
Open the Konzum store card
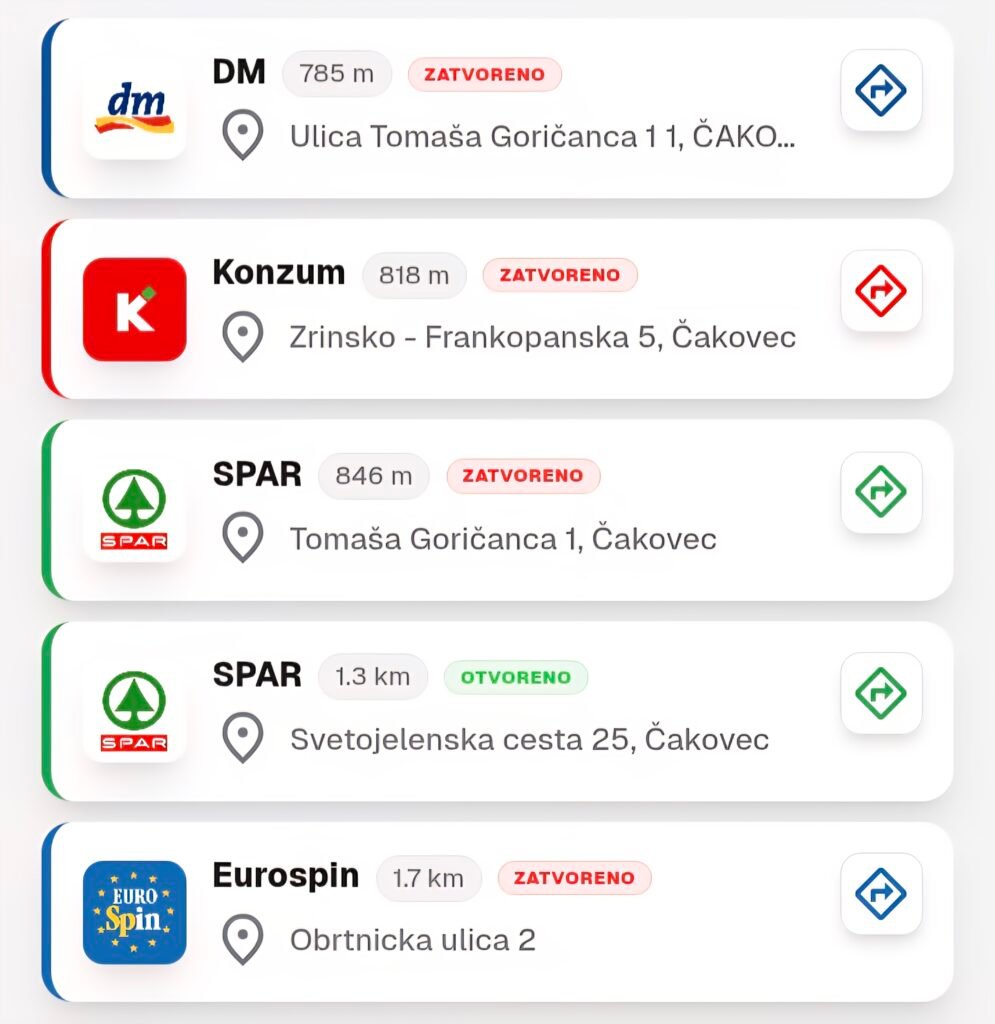pos(500,309)
